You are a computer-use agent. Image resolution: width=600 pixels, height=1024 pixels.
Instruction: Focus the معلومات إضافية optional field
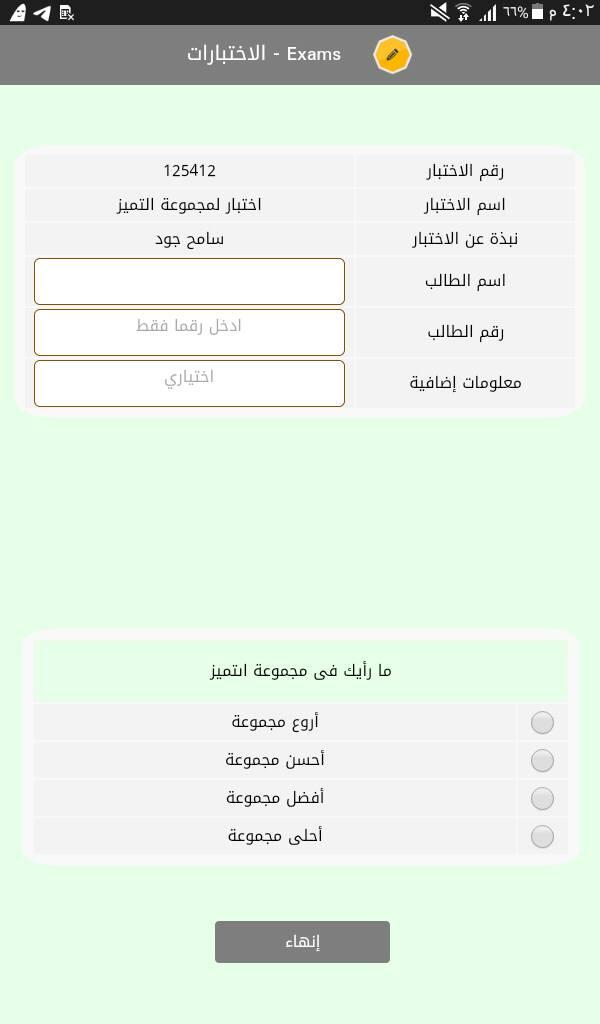pyautogui.click(x=189, y=383)
